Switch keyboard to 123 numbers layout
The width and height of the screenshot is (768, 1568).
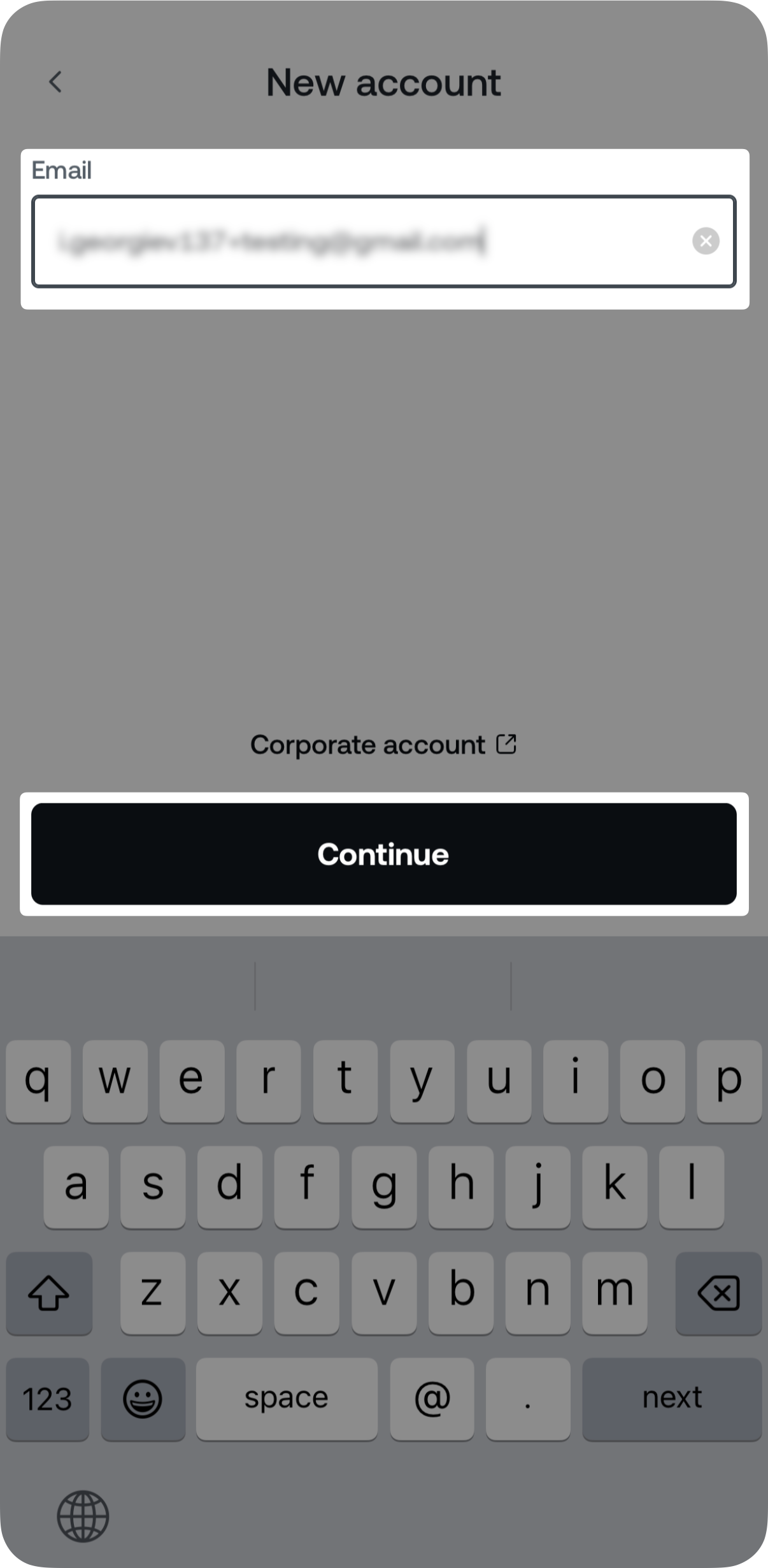(47, 1399)
